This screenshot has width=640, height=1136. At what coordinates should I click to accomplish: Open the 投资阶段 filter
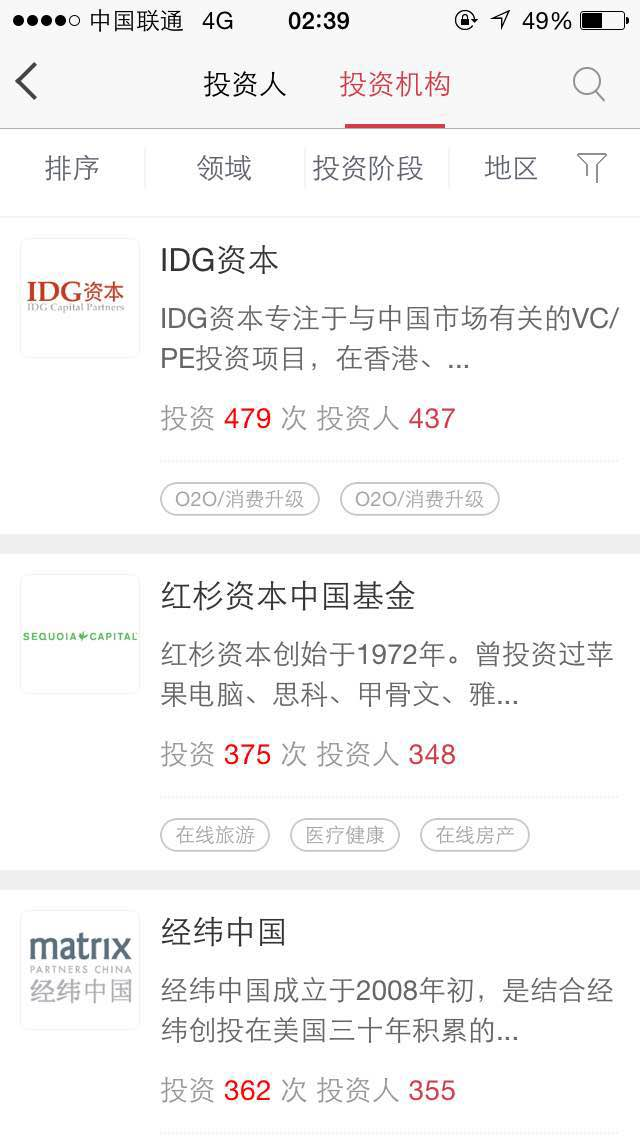(368, 168)
